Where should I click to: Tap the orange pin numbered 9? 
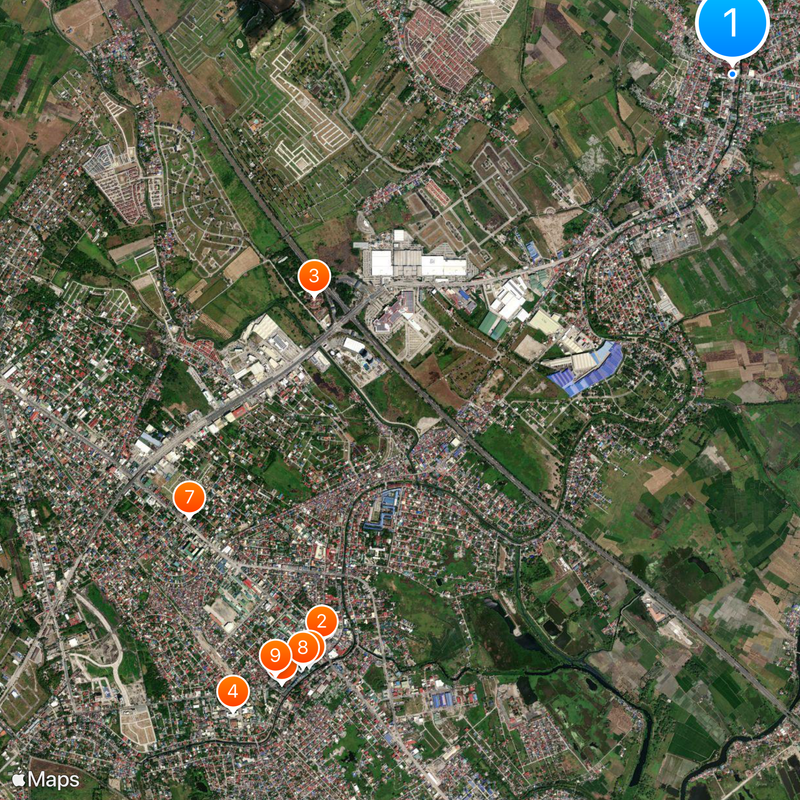(275, 656)
